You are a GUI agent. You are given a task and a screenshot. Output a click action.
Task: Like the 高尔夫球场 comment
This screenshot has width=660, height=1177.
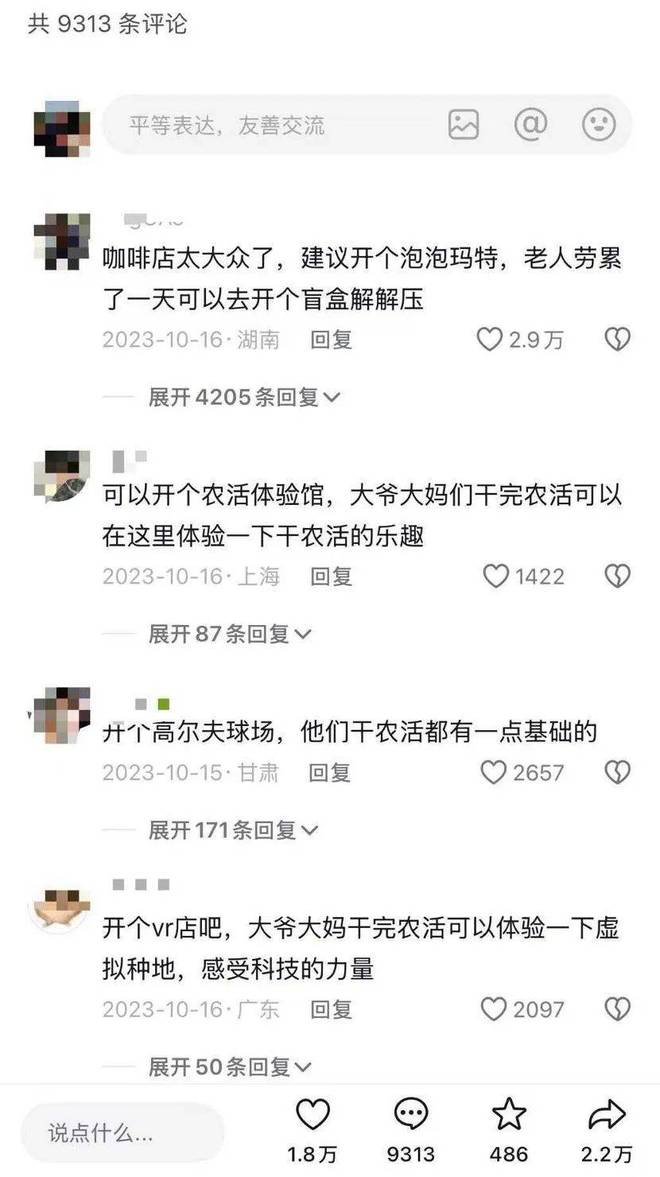[494, 772]
